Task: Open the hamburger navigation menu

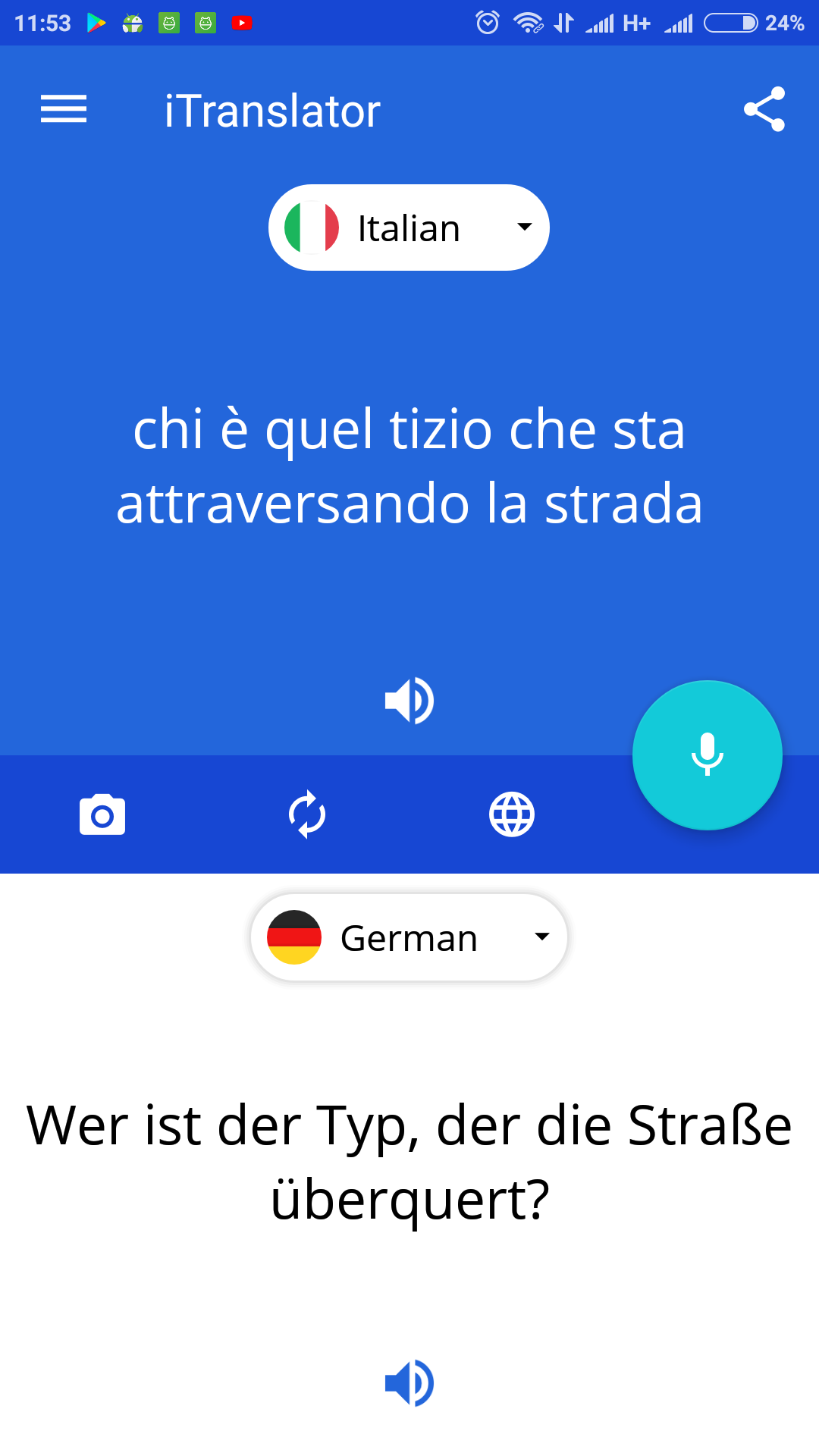Action: (64, 109)
